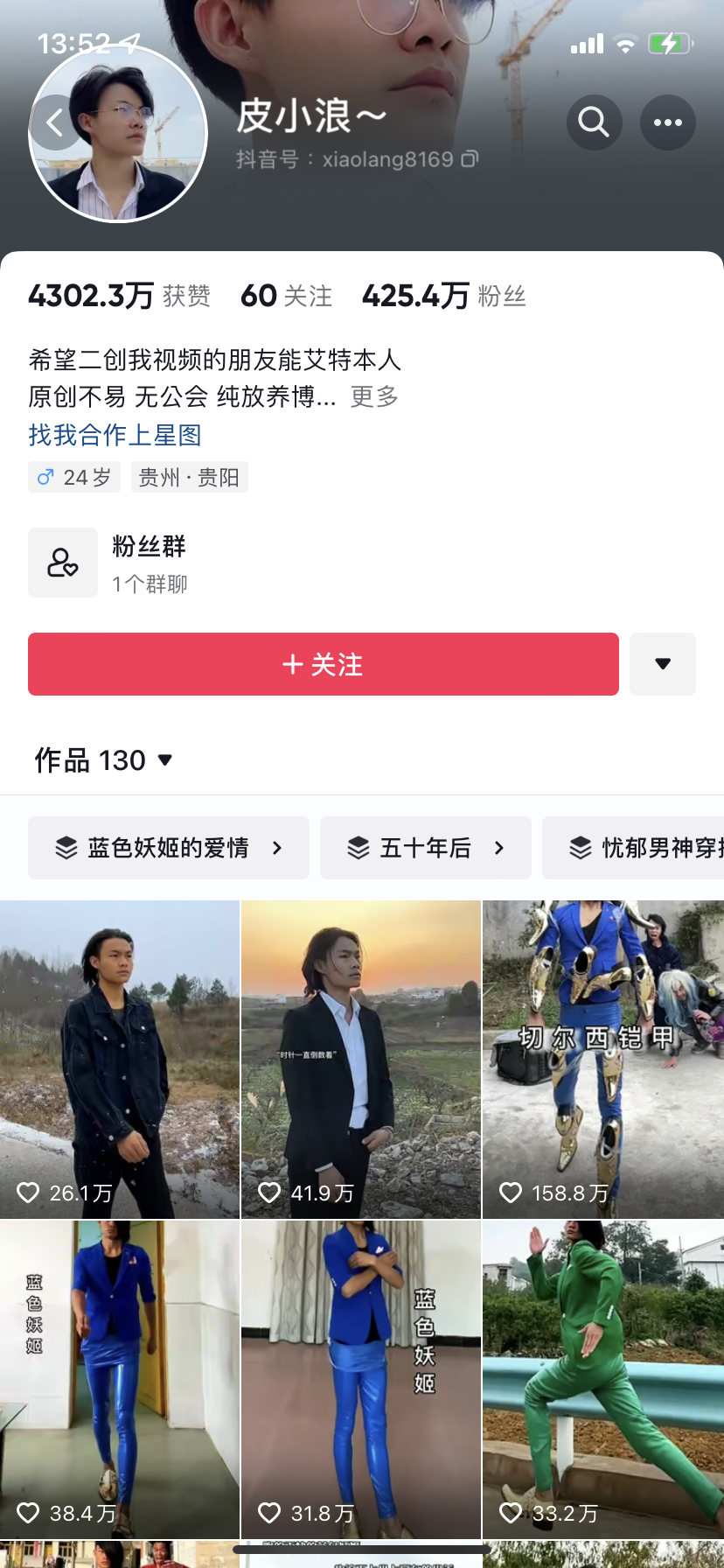Expand the dropdown arrow beside 关注
This screenshot has width=724, height=1568.
662,664
